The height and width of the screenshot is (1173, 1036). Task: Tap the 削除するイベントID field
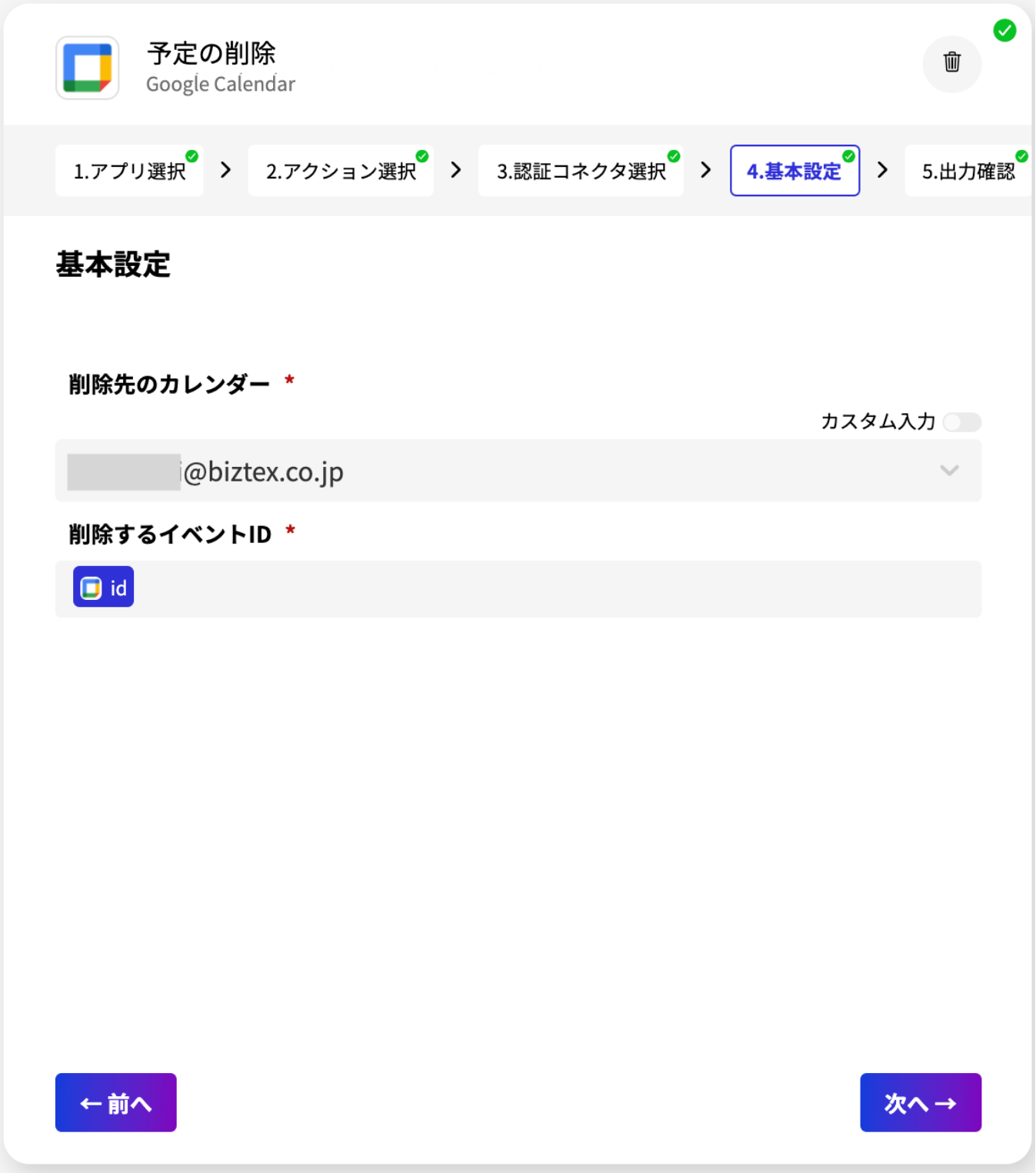[x=538, y=589]
